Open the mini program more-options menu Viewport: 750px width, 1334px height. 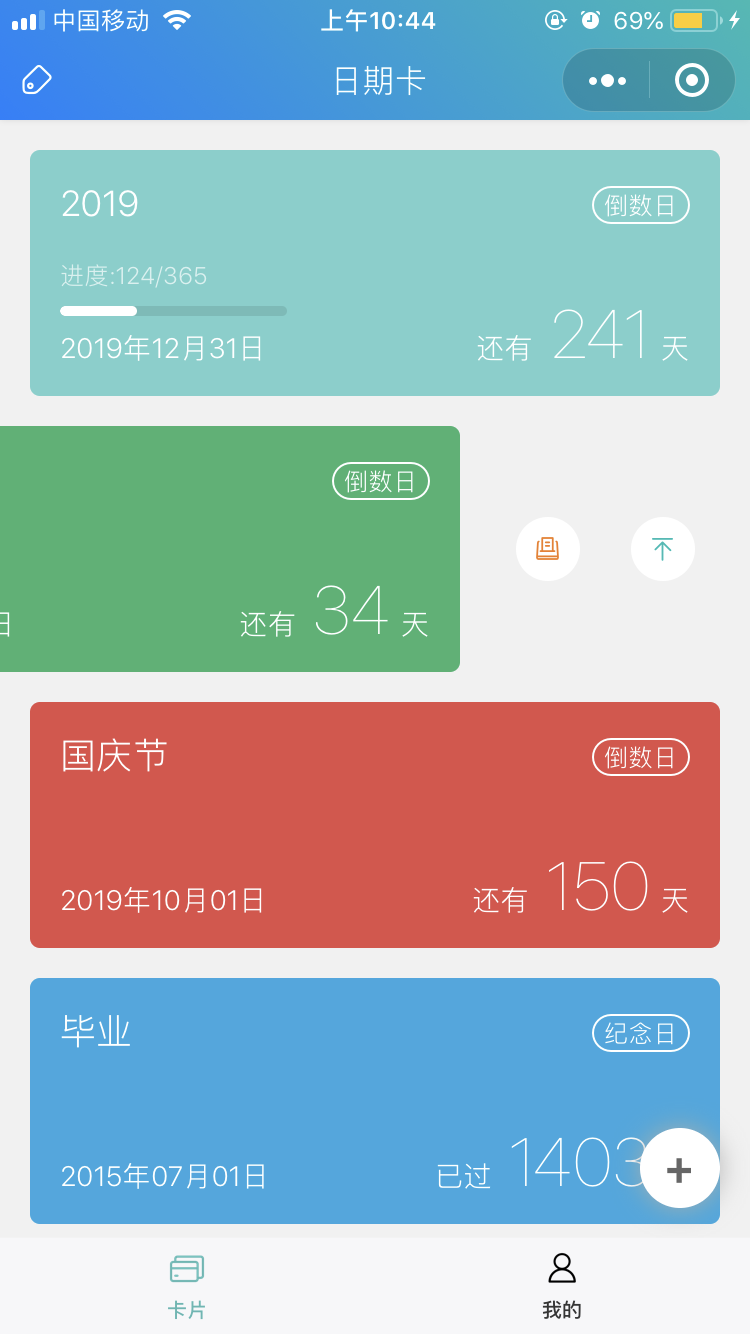point(607,80)
